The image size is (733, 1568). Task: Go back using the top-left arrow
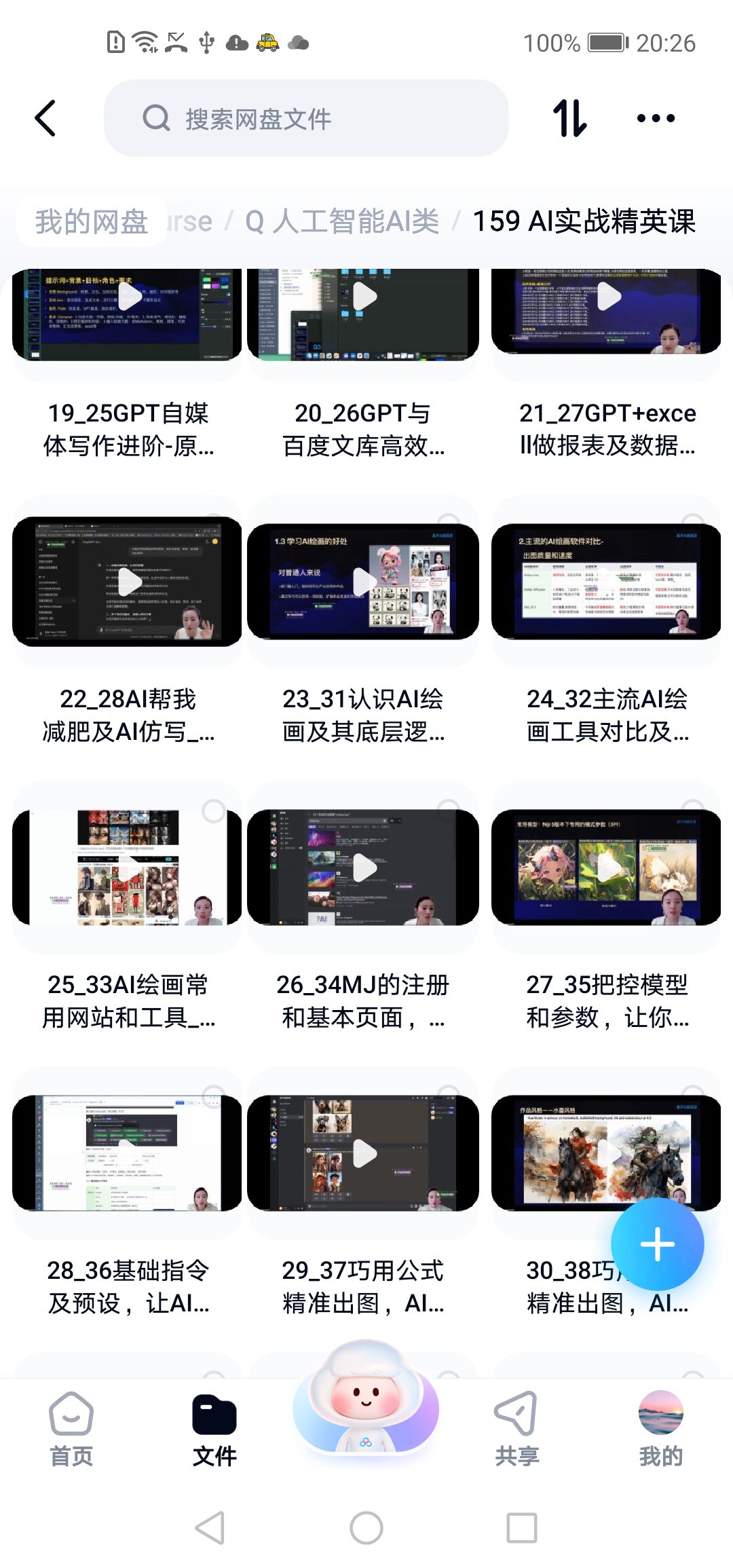(45, 119)
